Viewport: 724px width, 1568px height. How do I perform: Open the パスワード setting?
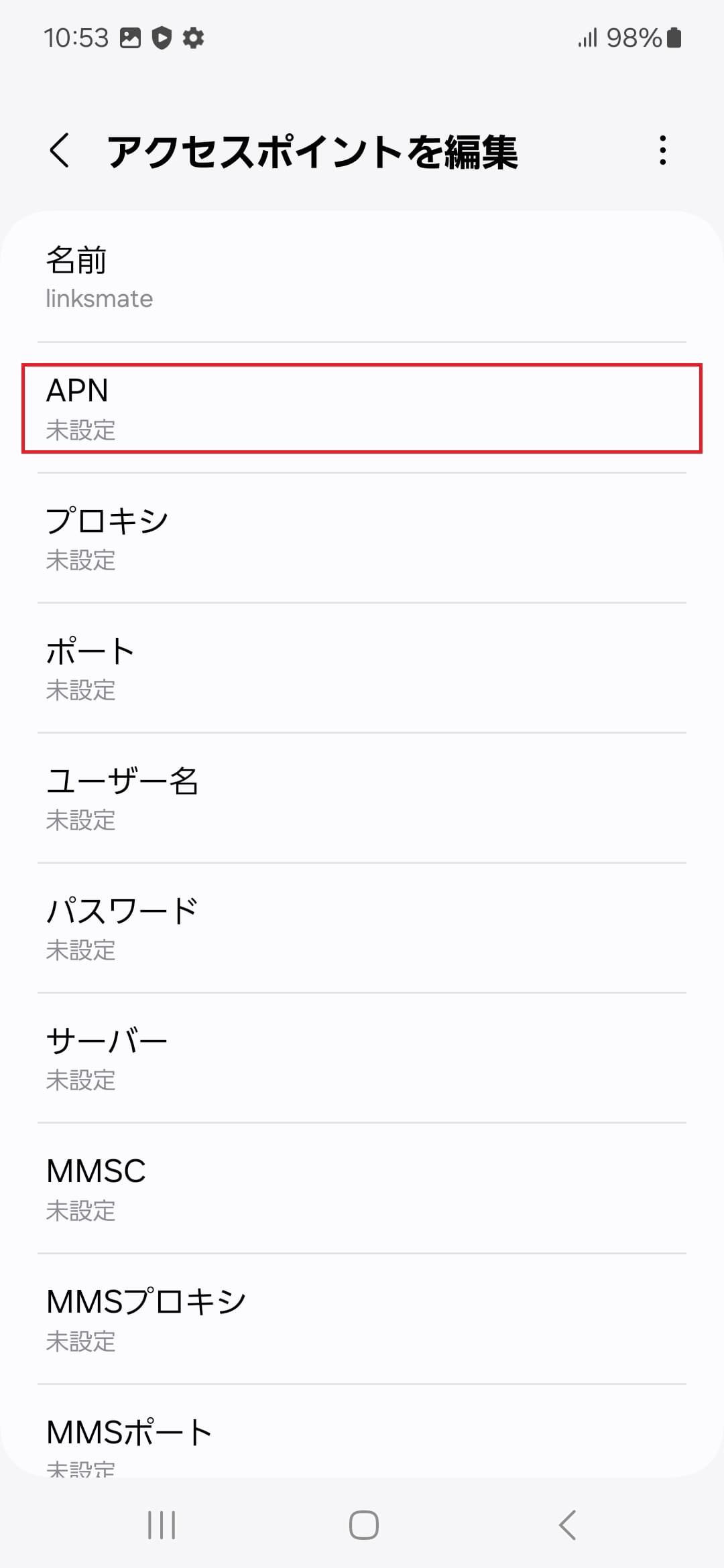tap(362, 929)
